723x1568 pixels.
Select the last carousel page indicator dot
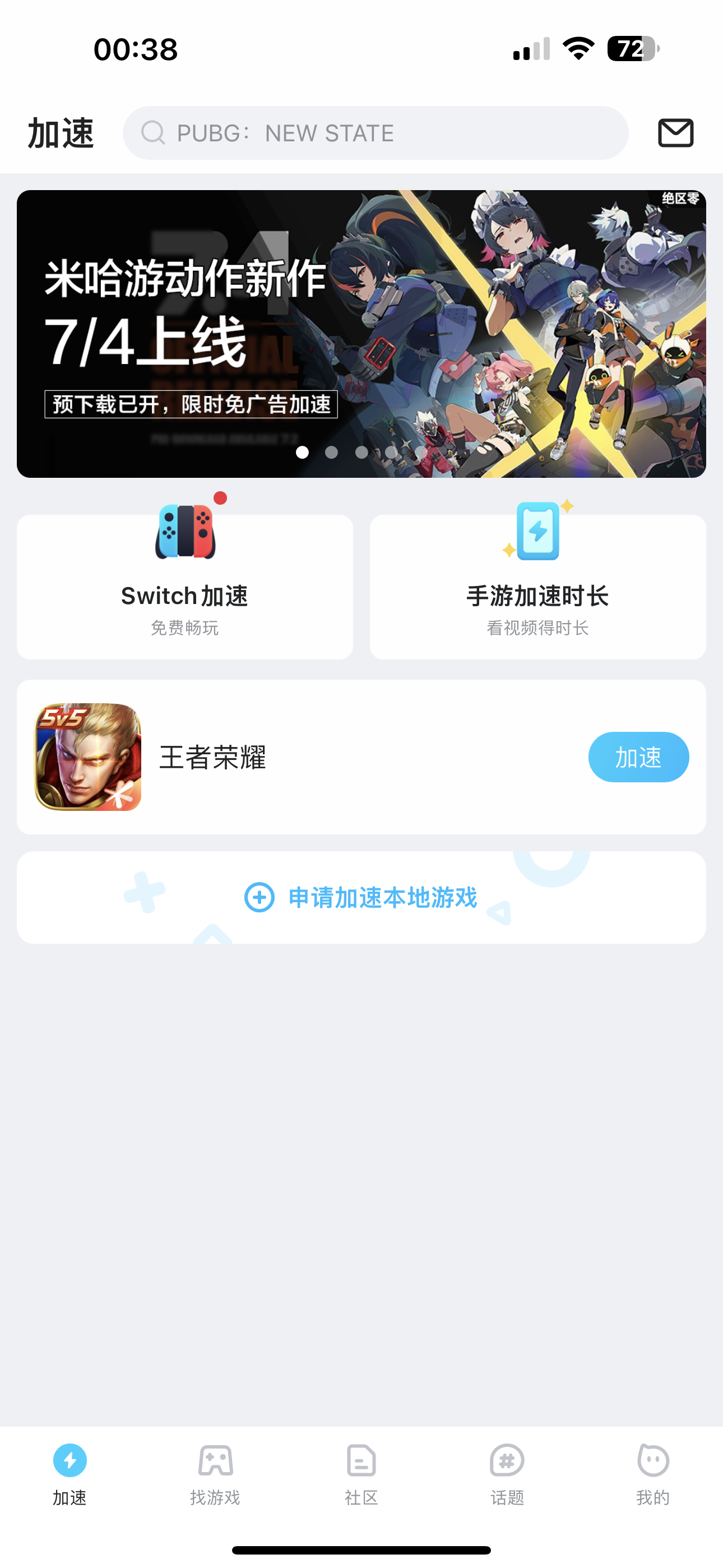421,452
